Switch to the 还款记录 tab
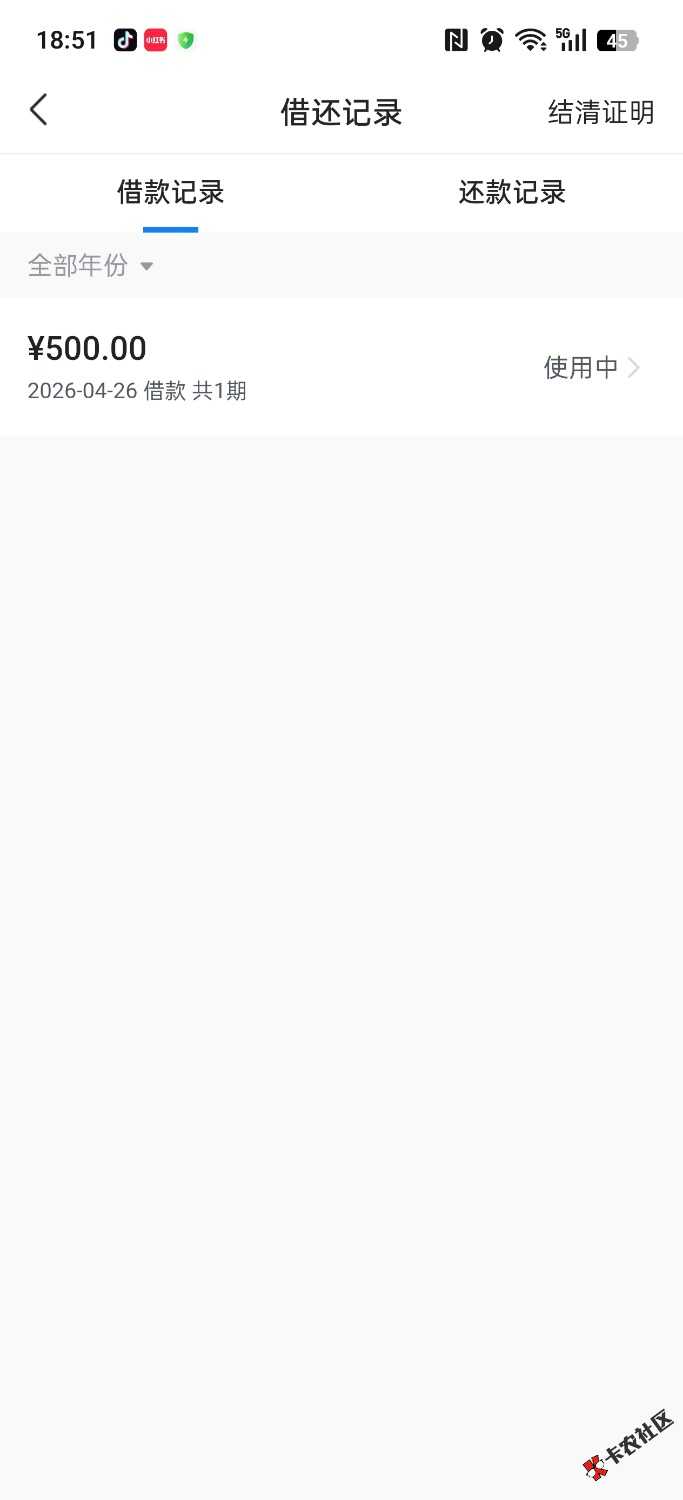 pos(512,192)
